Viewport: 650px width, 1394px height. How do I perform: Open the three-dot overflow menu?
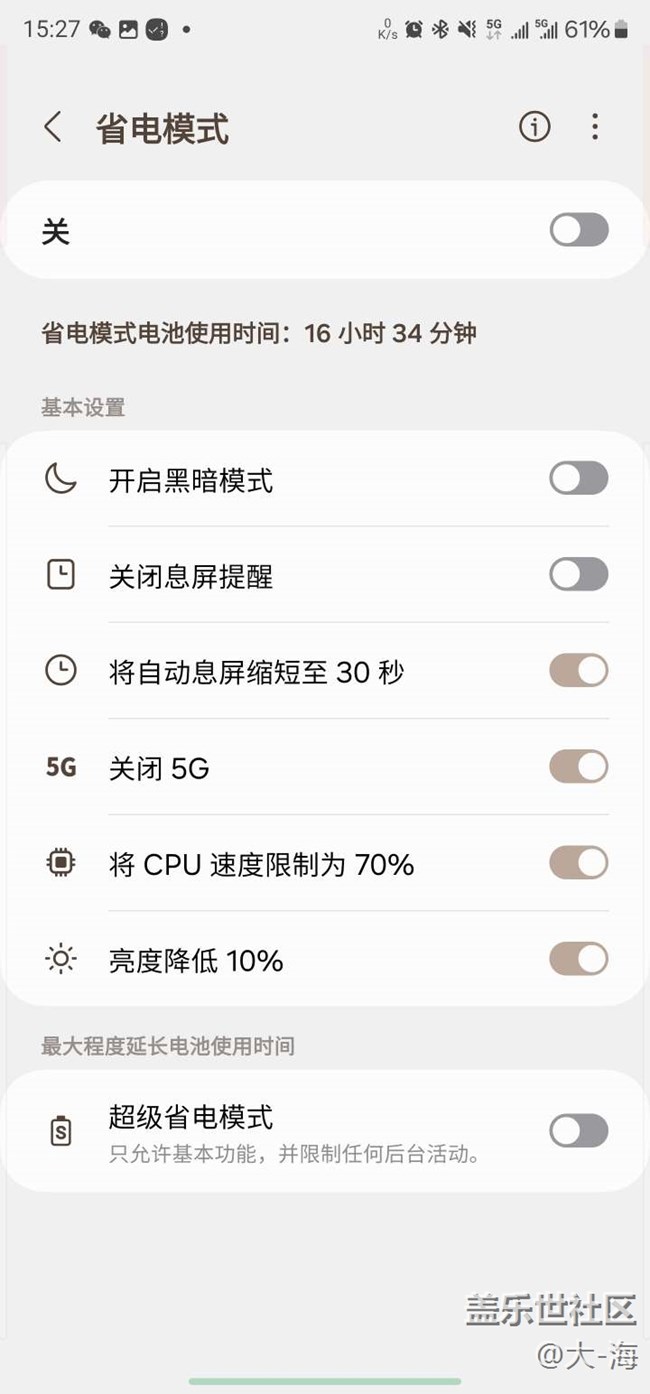pyautogui.click(x=595, y=127)
